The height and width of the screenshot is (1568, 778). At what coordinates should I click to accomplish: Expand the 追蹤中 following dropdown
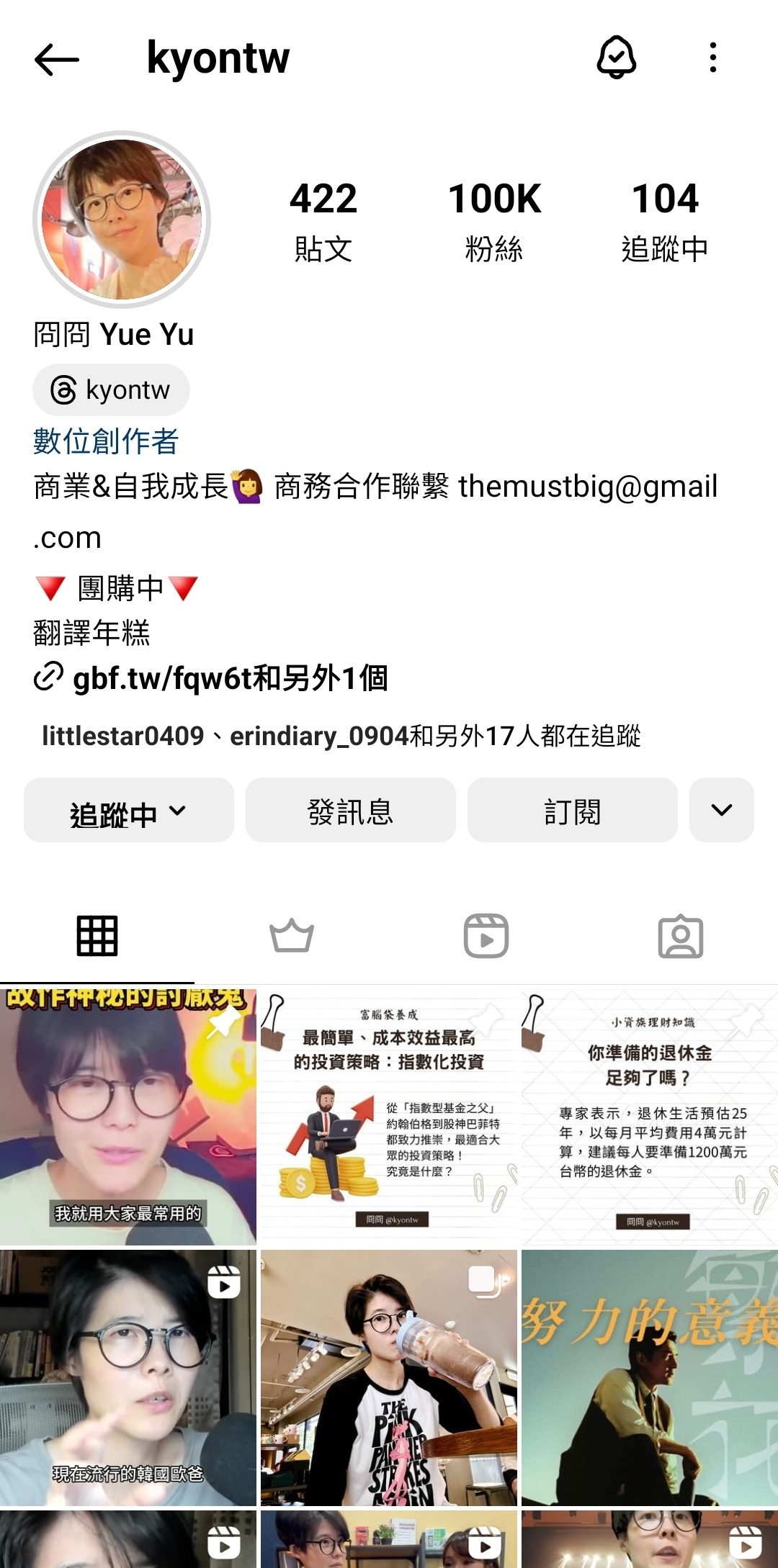pyautogui.click(x=129, y=811)
